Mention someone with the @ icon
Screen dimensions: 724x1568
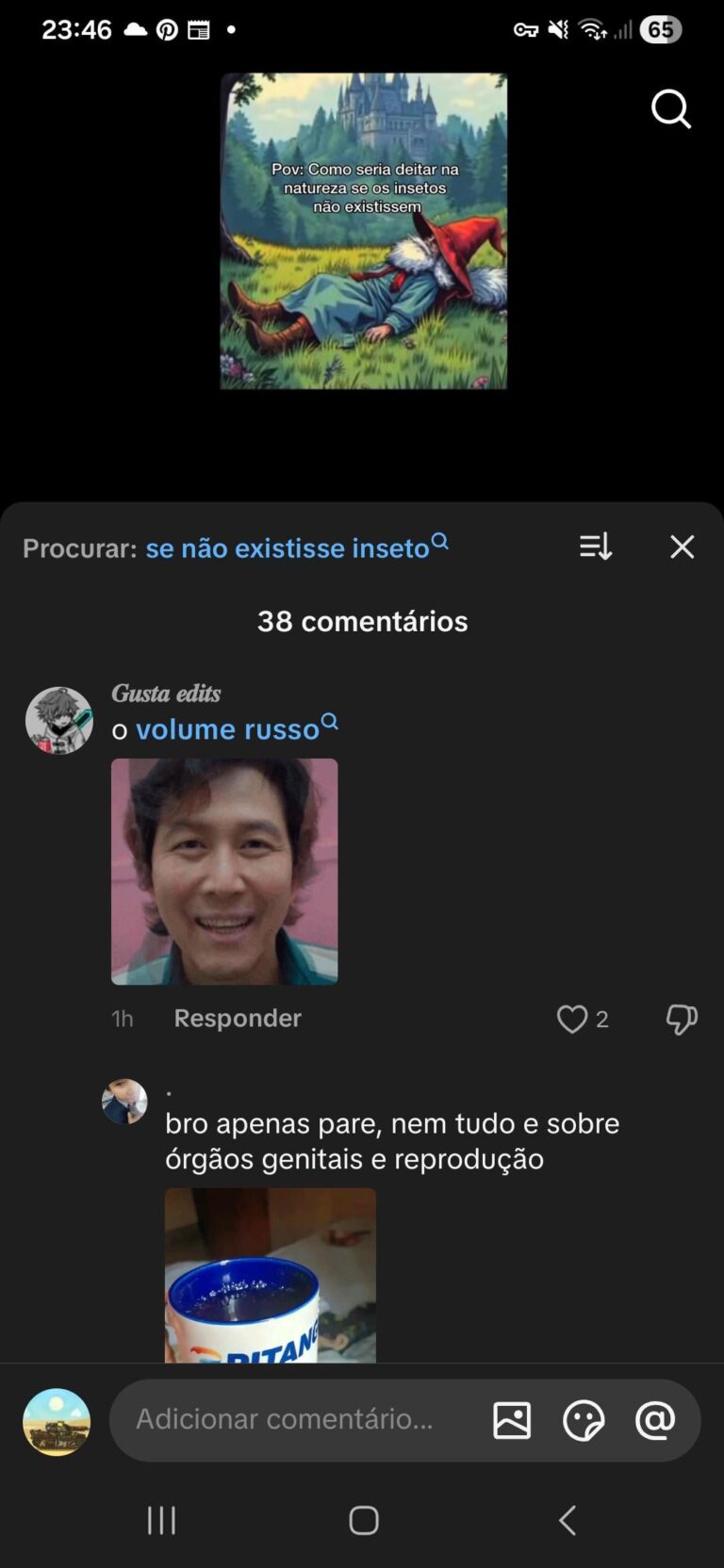(655, 1419)
